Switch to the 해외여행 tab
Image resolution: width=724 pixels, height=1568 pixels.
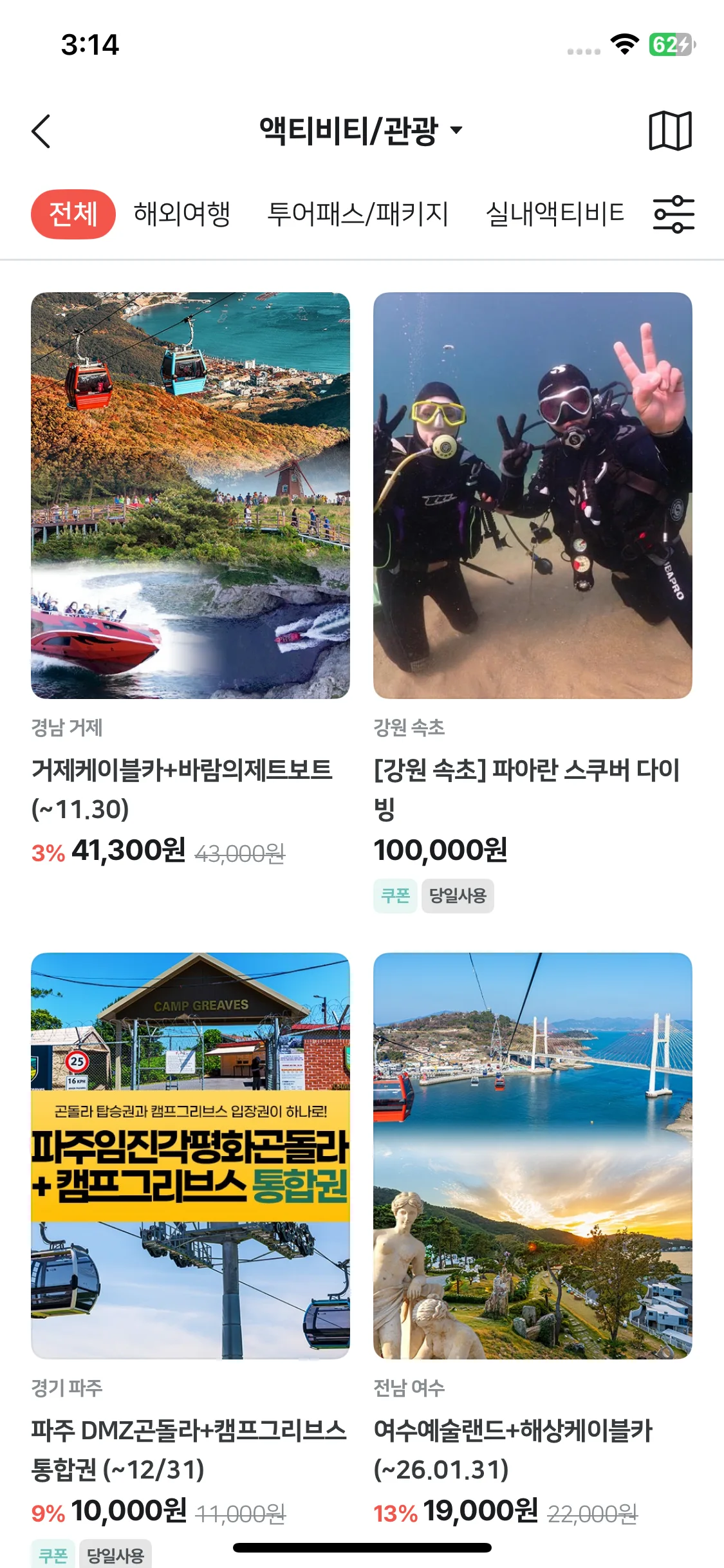pyautogui.click(x=182, y=214)
